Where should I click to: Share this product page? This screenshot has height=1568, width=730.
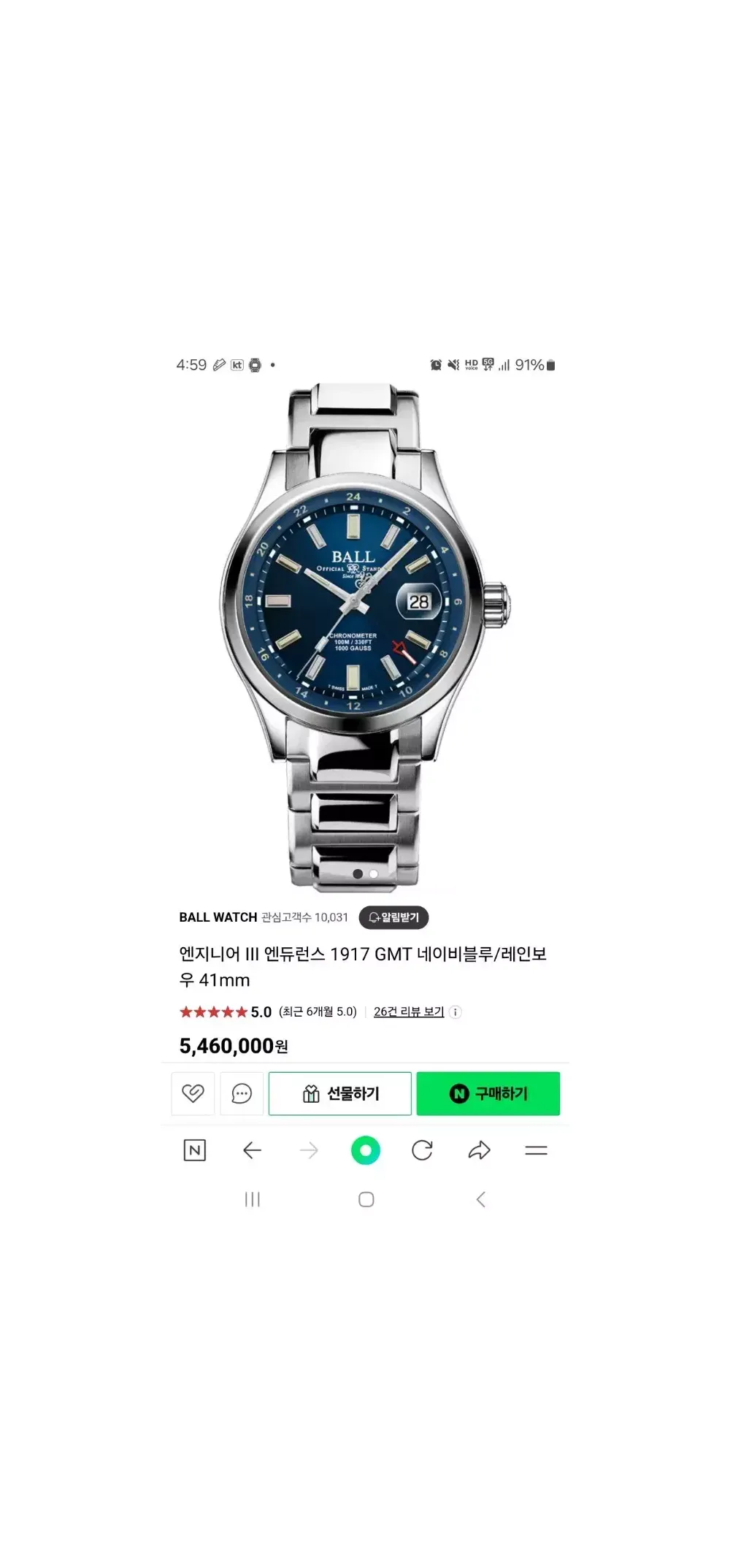tap(479, 1150)
